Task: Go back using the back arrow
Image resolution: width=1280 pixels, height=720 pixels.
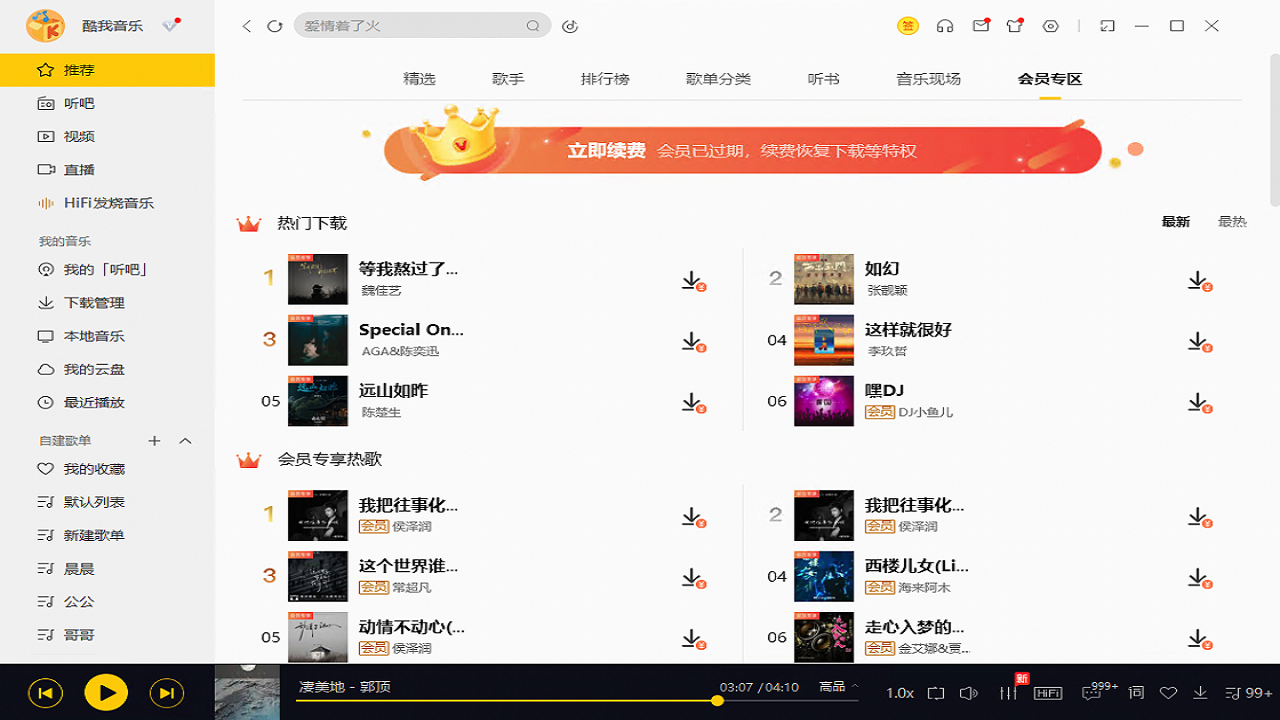Action: click(247, 26)
